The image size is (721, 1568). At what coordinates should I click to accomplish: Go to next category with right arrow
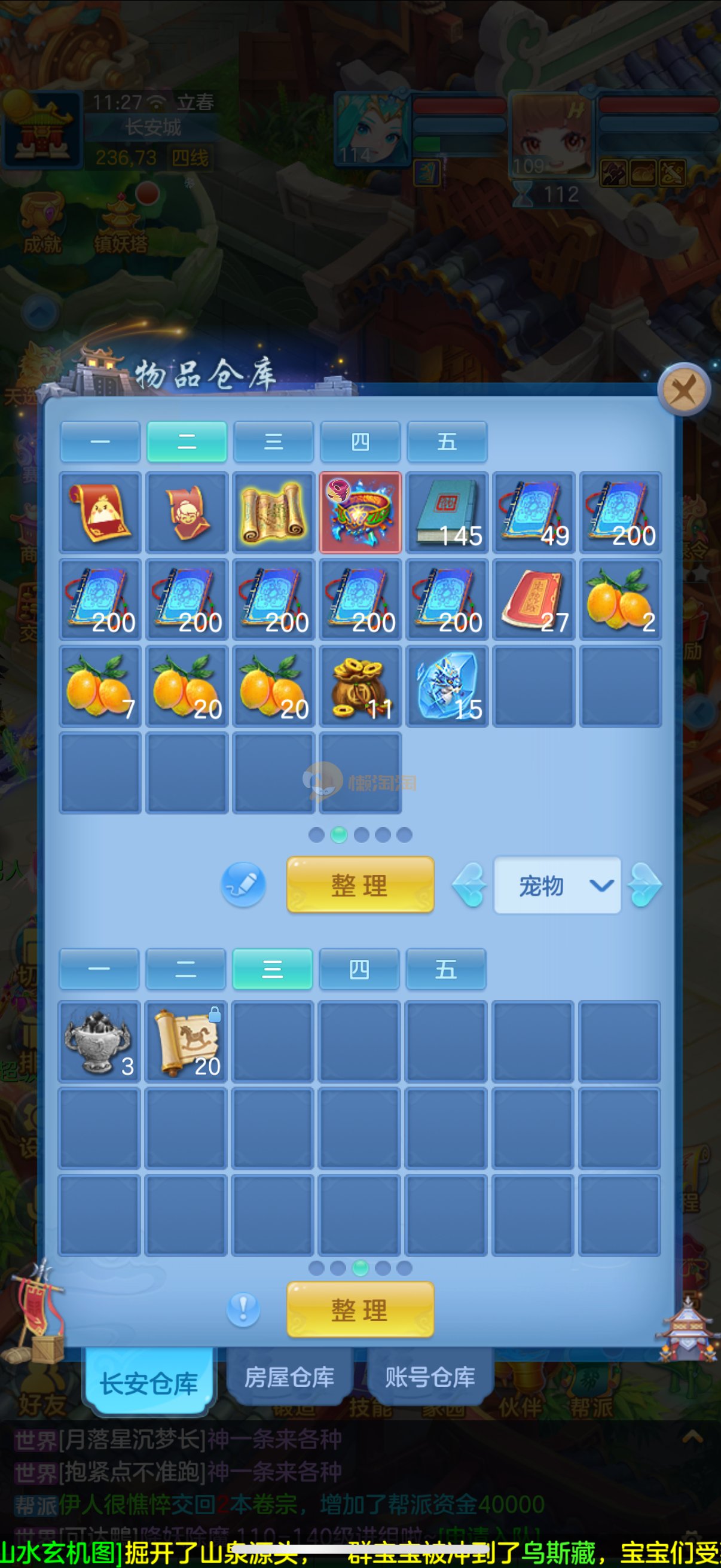(645, 885)
